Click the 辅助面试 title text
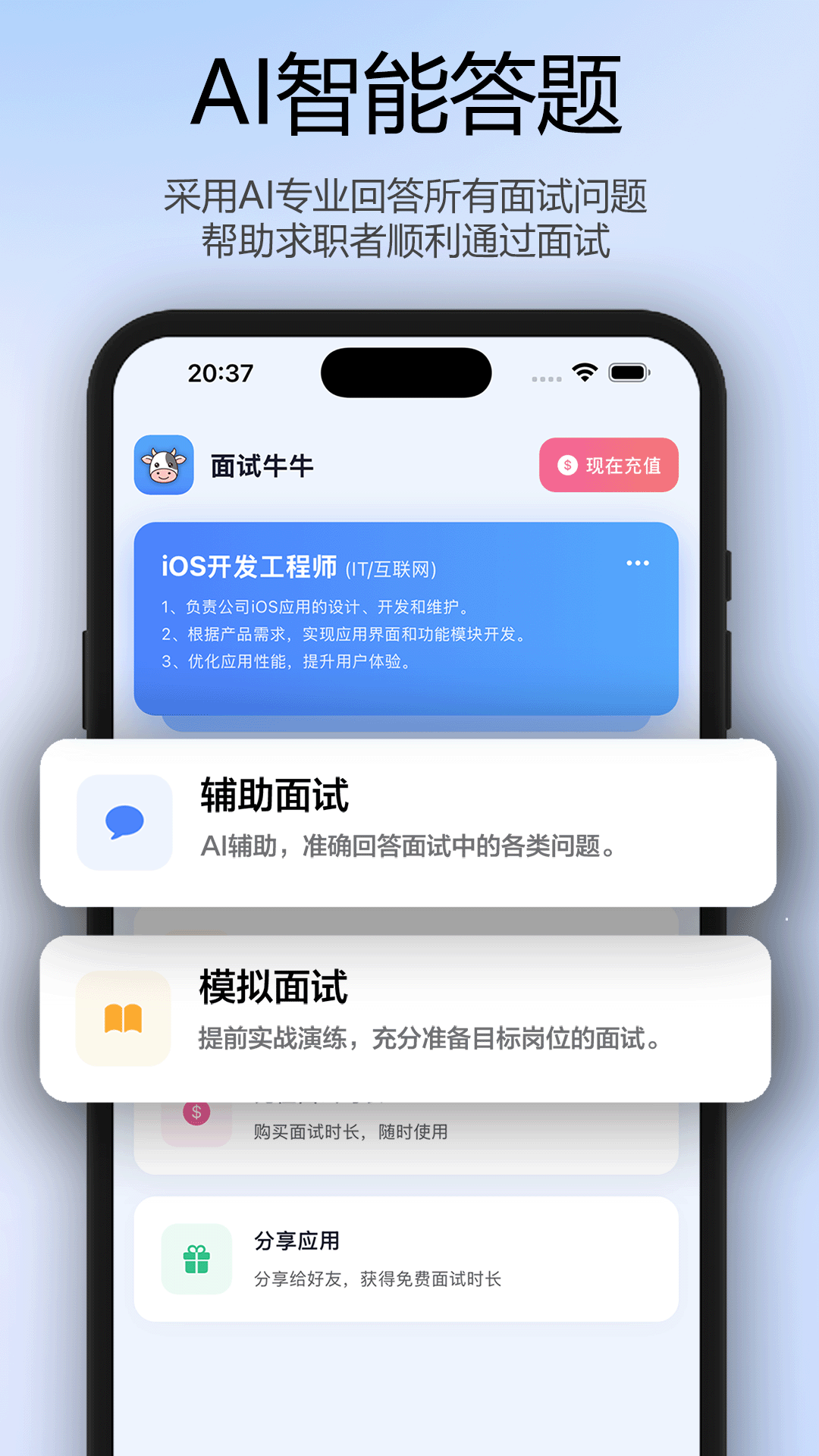The image size is (819, 1456). [x=273, y=794]
